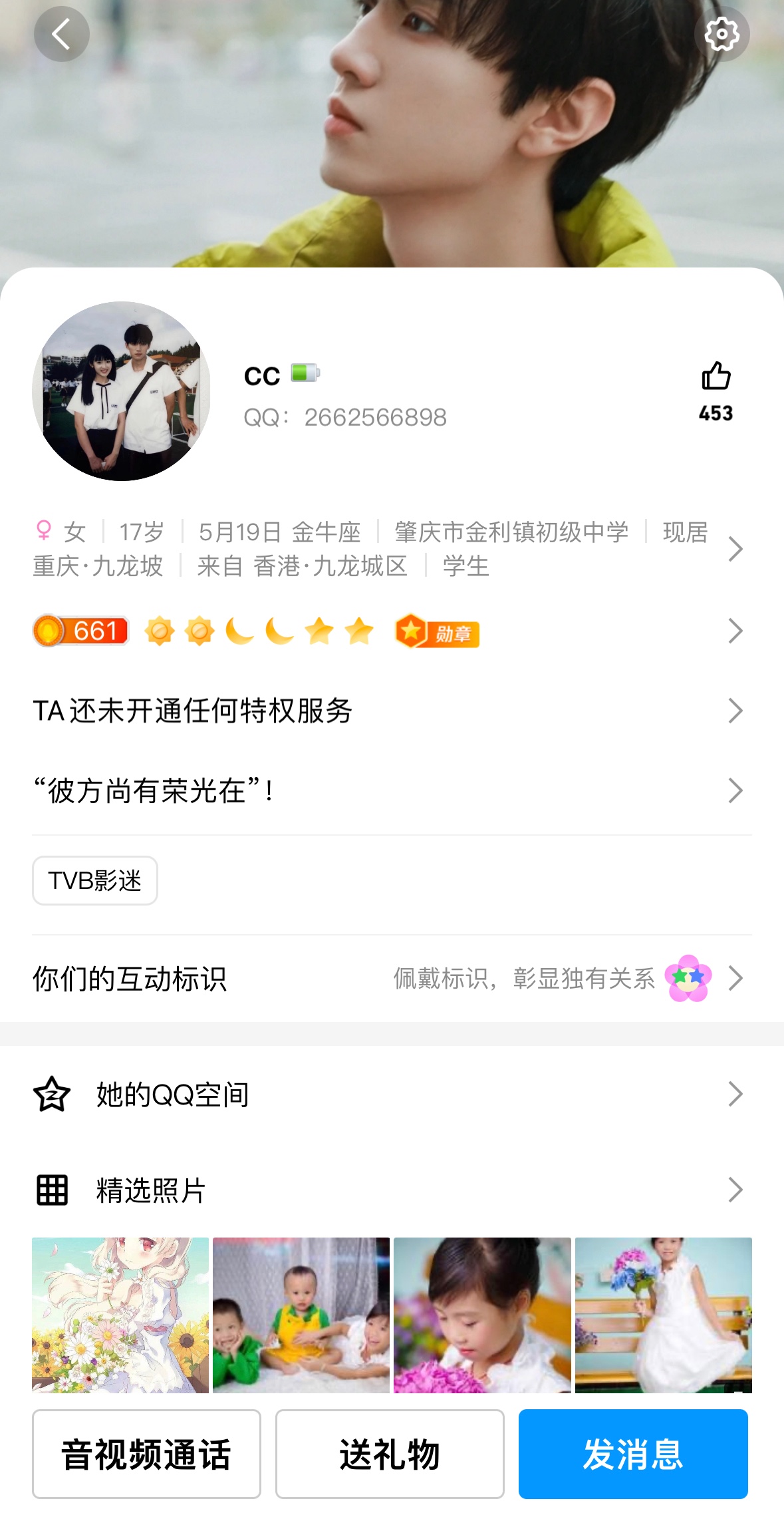View the girl in white dress photo
Screen dimensions: 784x1515
tap(663, 1315)
